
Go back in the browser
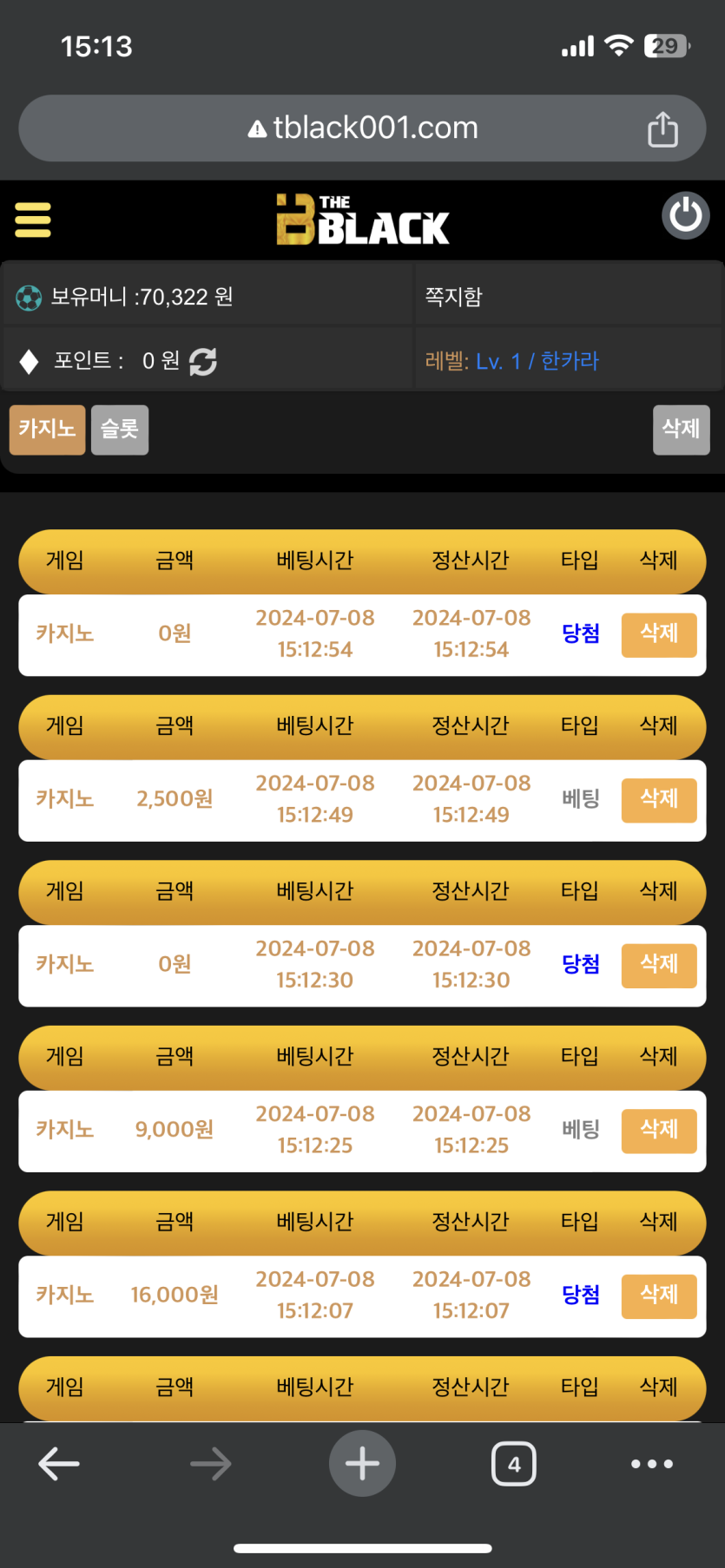[x=59, y=1464]
